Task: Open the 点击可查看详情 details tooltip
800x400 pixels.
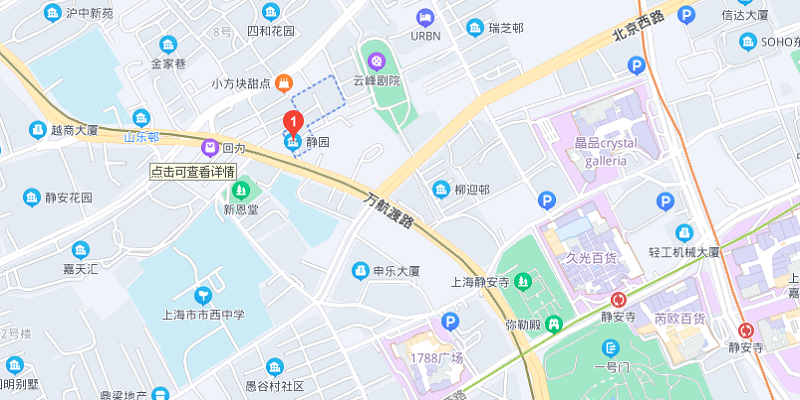Action: click(x=193, y=172)
